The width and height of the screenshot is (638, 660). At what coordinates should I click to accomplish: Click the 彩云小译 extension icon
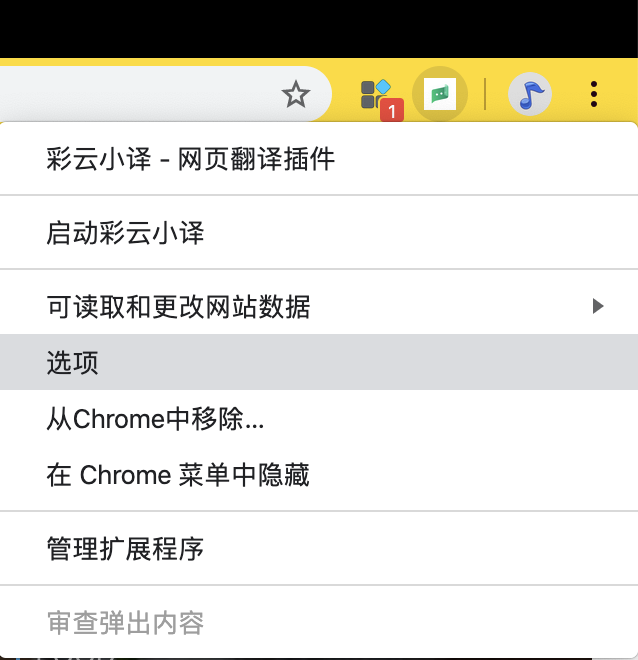(439, 95)
